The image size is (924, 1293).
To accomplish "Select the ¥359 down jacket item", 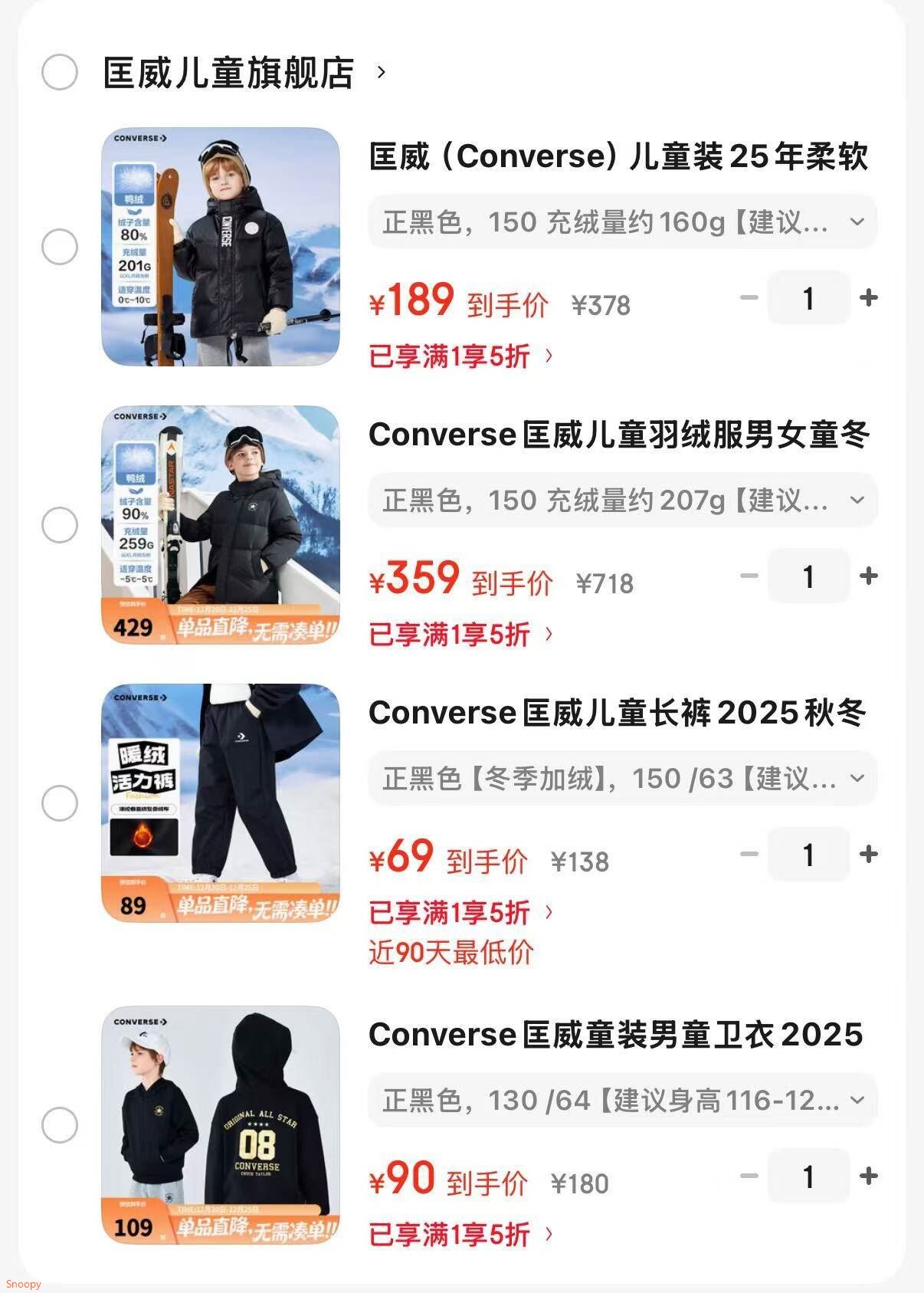I will (60, 525).
